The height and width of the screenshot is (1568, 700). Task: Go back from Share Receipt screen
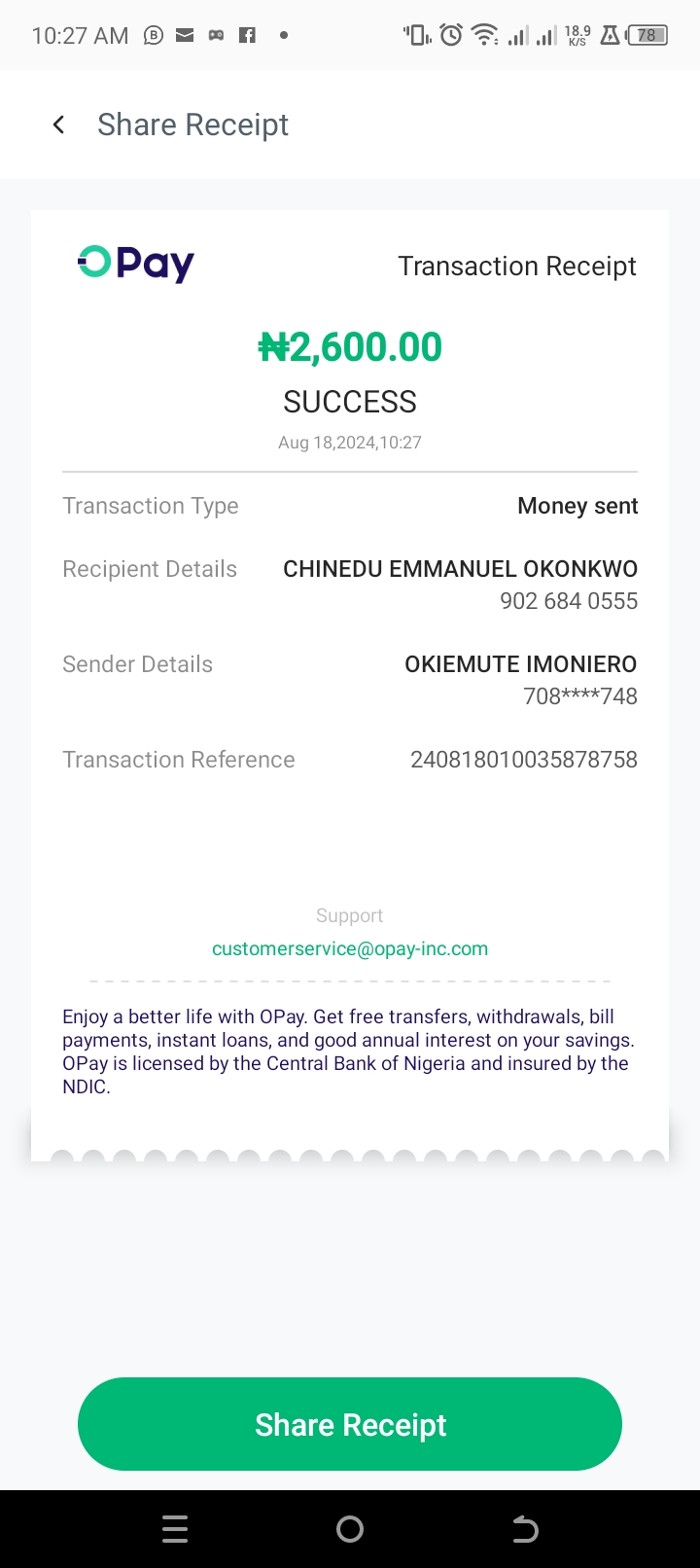[x=59, y=125]
